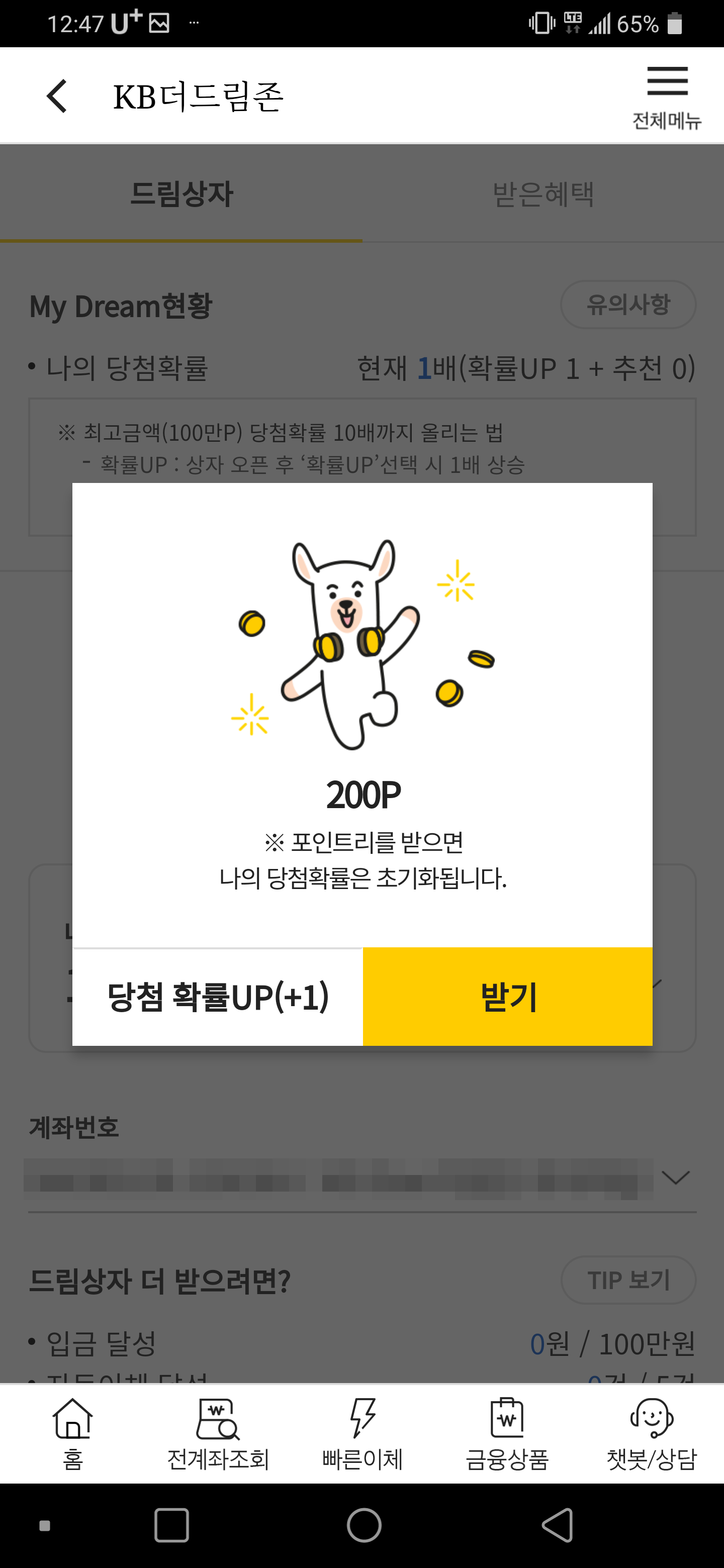Tap the system home button
The height and width of the screenshot is (1568, 724).
(x=364, y=1525)
